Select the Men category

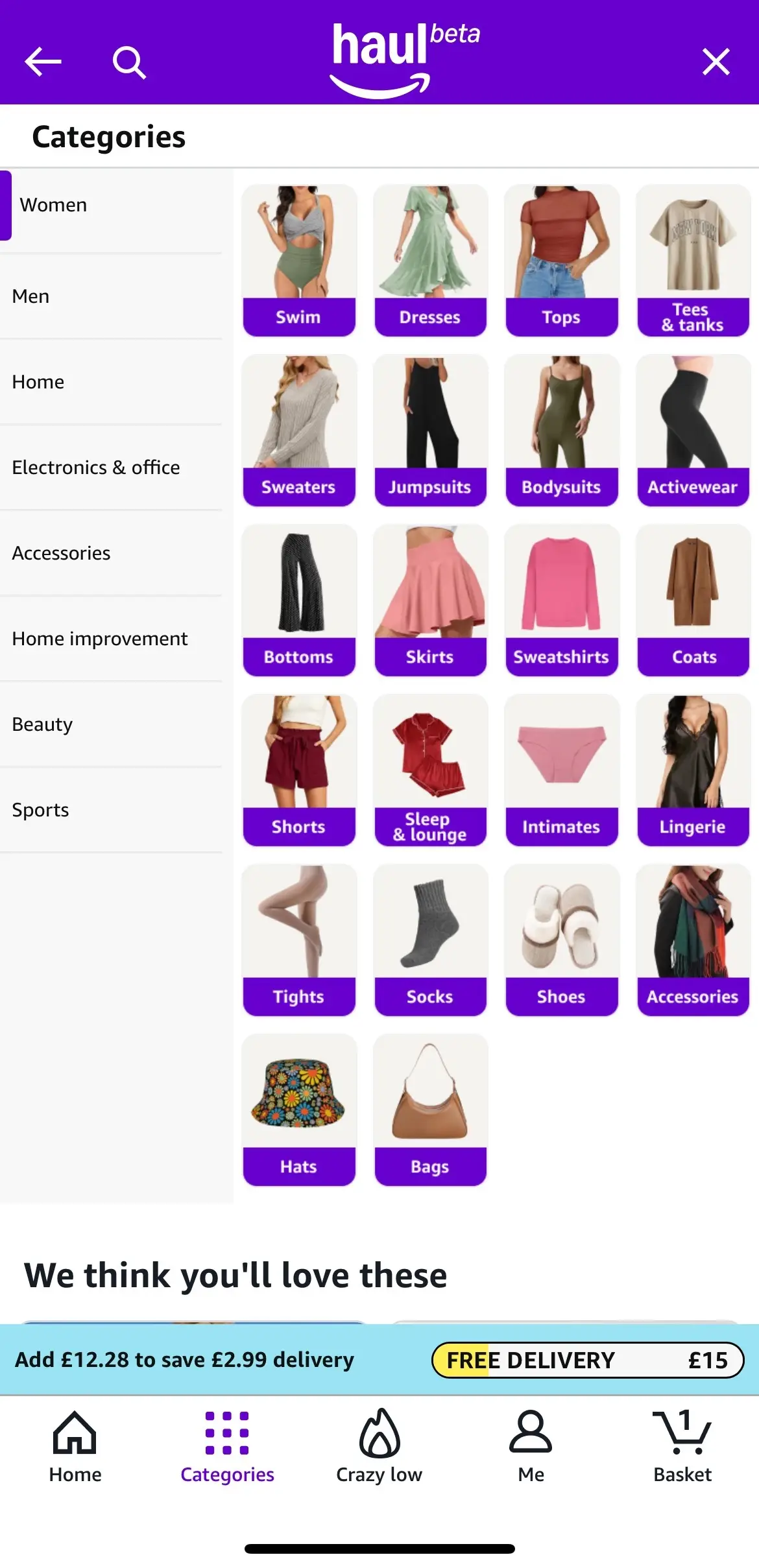tap(31, 296)
